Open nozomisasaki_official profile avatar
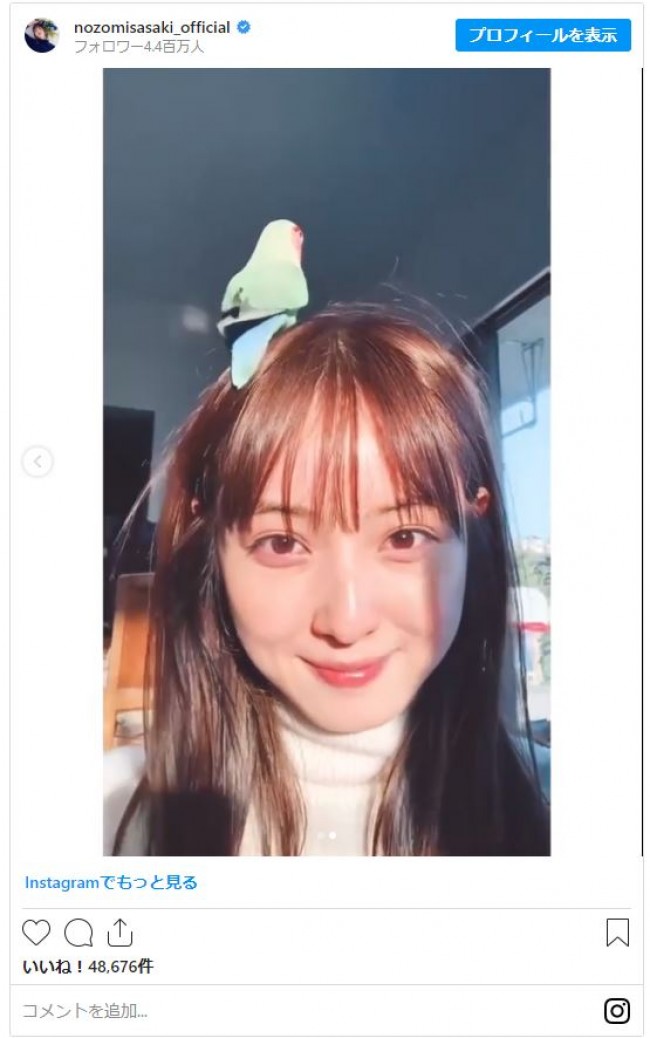The image size is (650, 1038). tap(41, 35)
